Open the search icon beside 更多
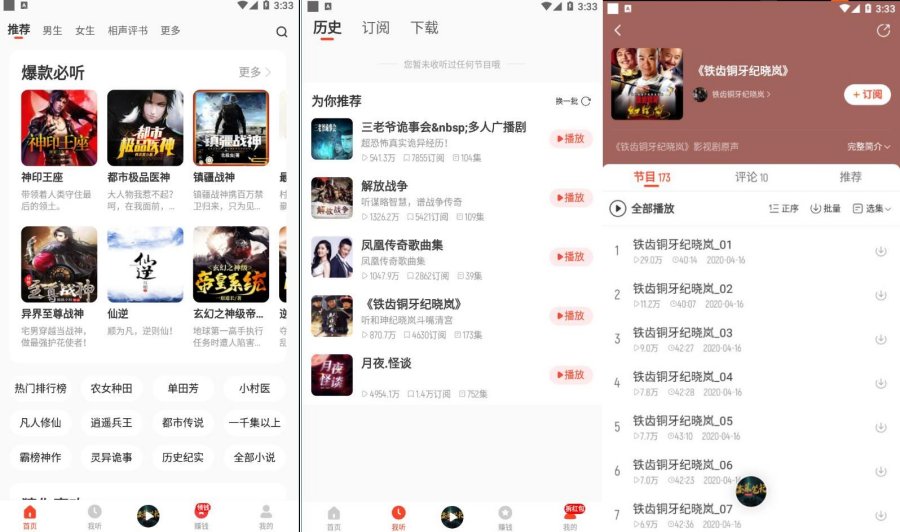 click(282, 32)
